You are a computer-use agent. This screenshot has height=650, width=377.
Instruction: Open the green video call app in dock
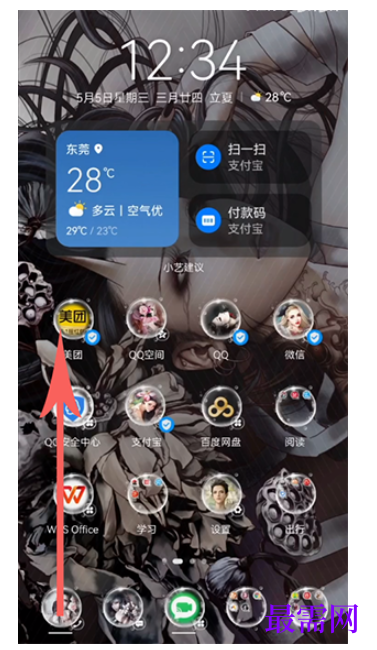click(184, 607)
